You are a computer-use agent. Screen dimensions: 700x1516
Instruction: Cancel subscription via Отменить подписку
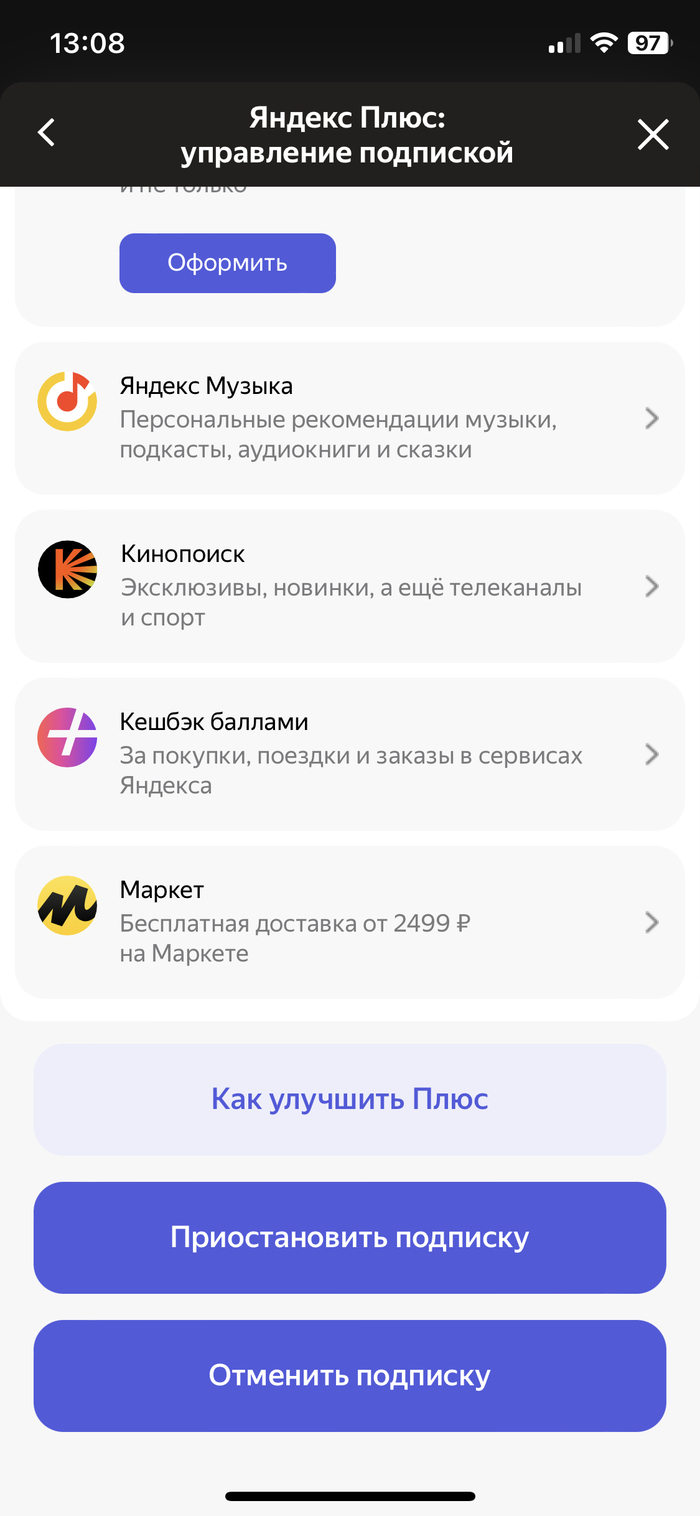coord(349,1376)
